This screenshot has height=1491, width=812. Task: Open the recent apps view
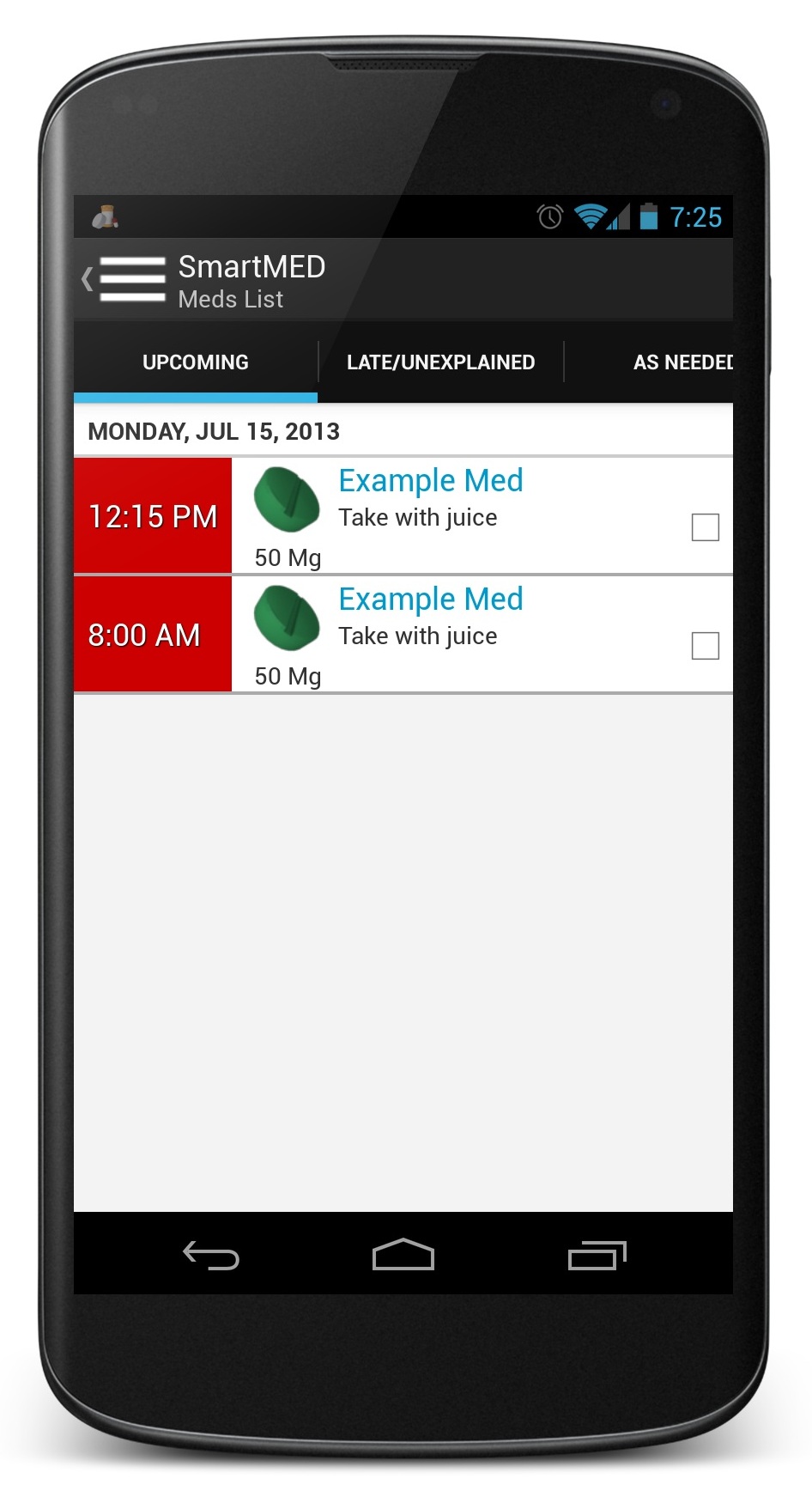pyautogui.click(x=597, y=1255)
